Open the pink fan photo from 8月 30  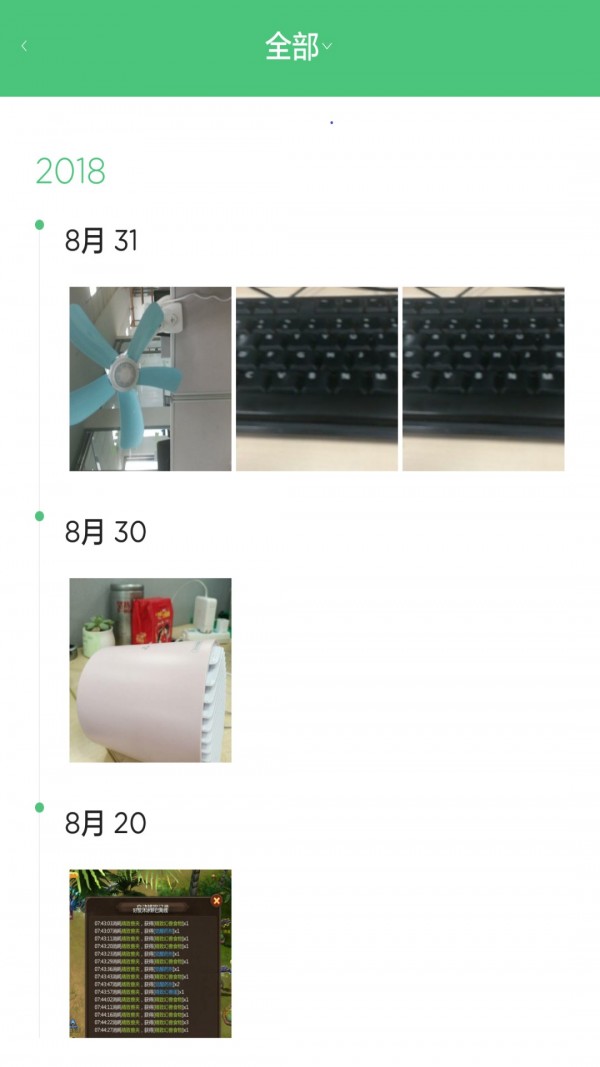point(150,670)
